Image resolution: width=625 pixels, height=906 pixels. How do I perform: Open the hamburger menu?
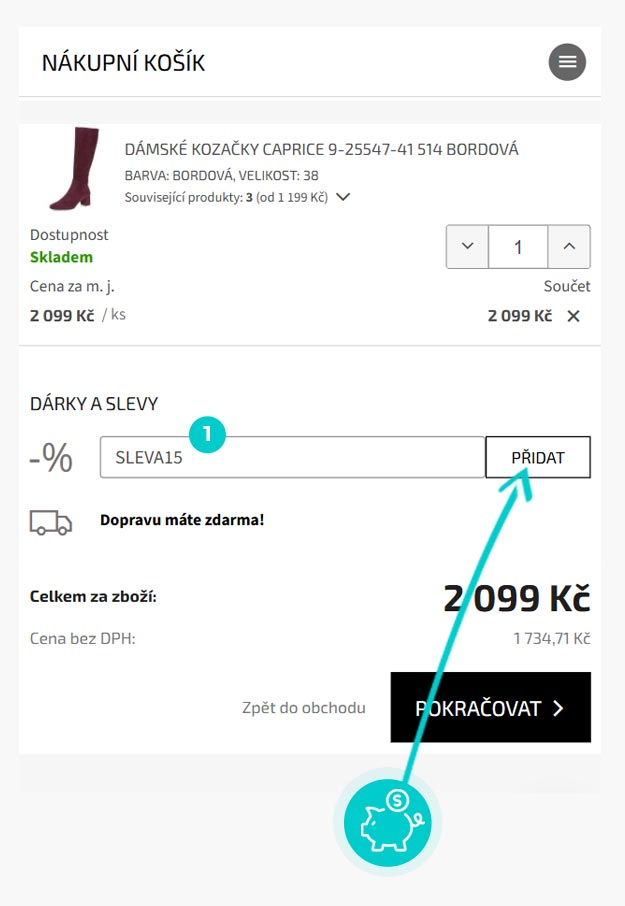click(567, 62)
